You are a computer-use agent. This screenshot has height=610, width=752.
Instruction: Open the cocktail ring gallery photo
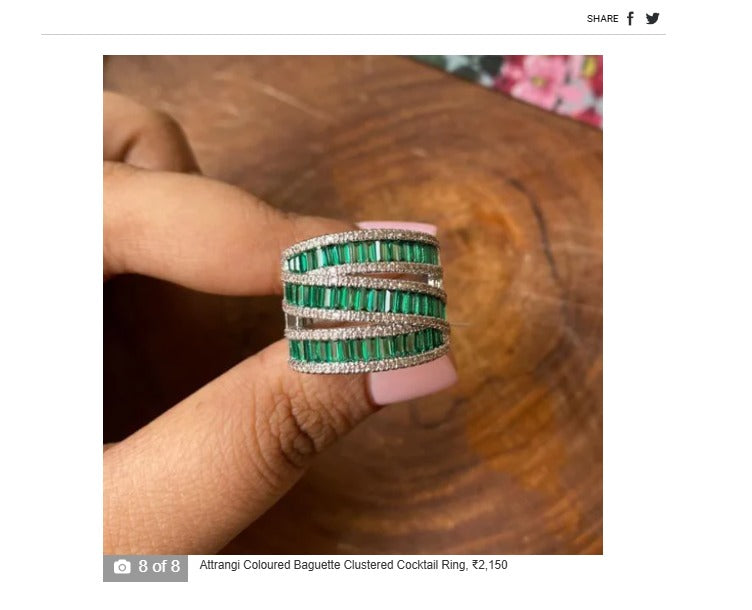click(x=352, y=304)
